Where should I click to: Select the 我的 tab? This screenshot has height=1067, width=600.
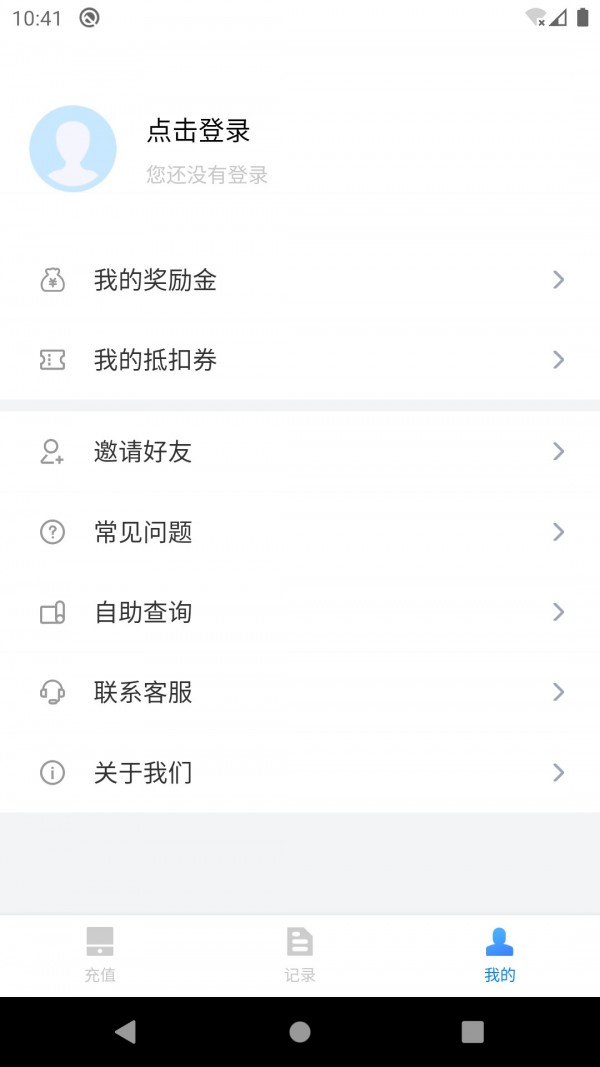click(499, 955)
